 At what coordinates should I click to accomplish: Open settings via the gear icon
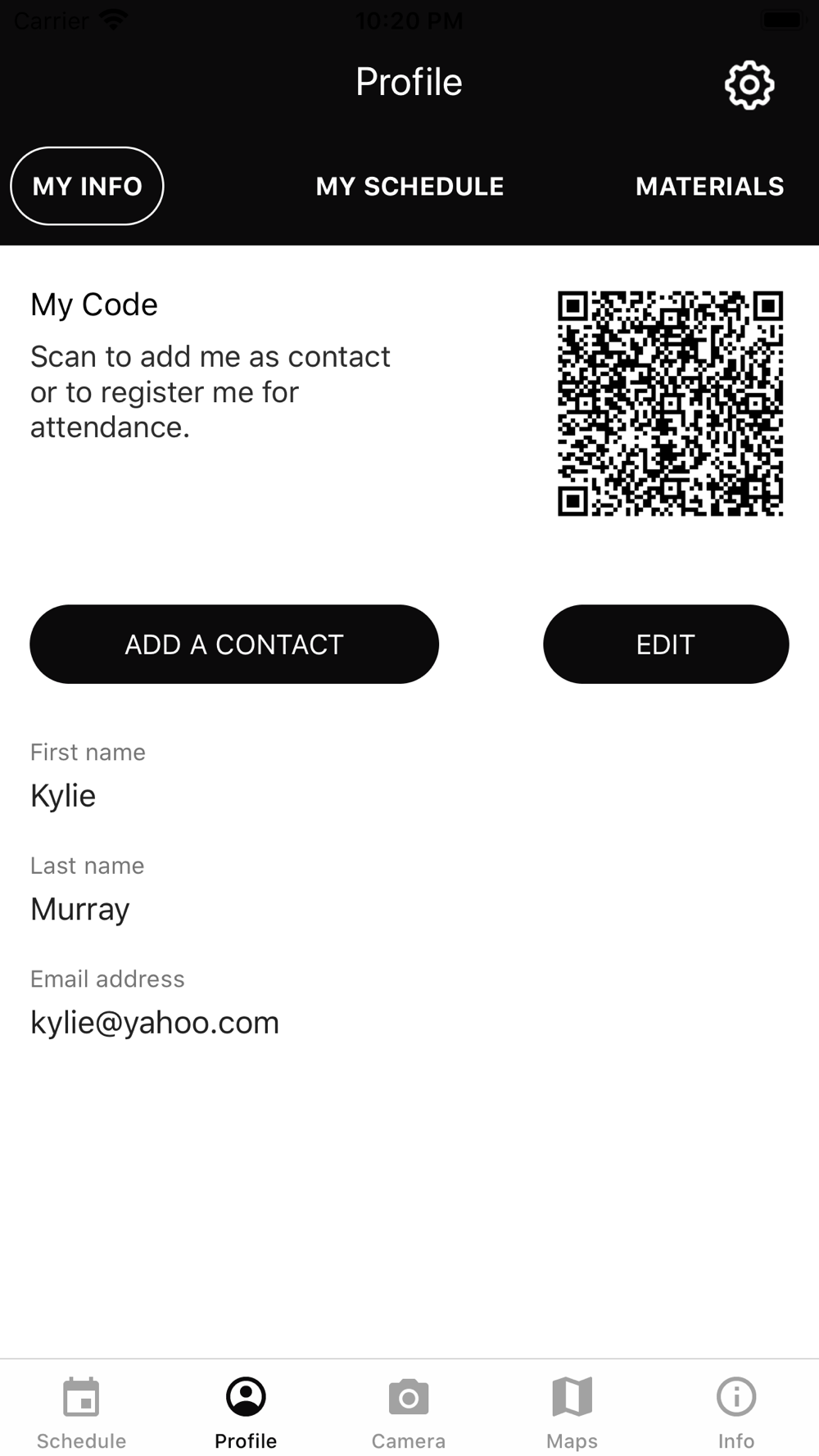pyautogui.click(x=749, y=84)
